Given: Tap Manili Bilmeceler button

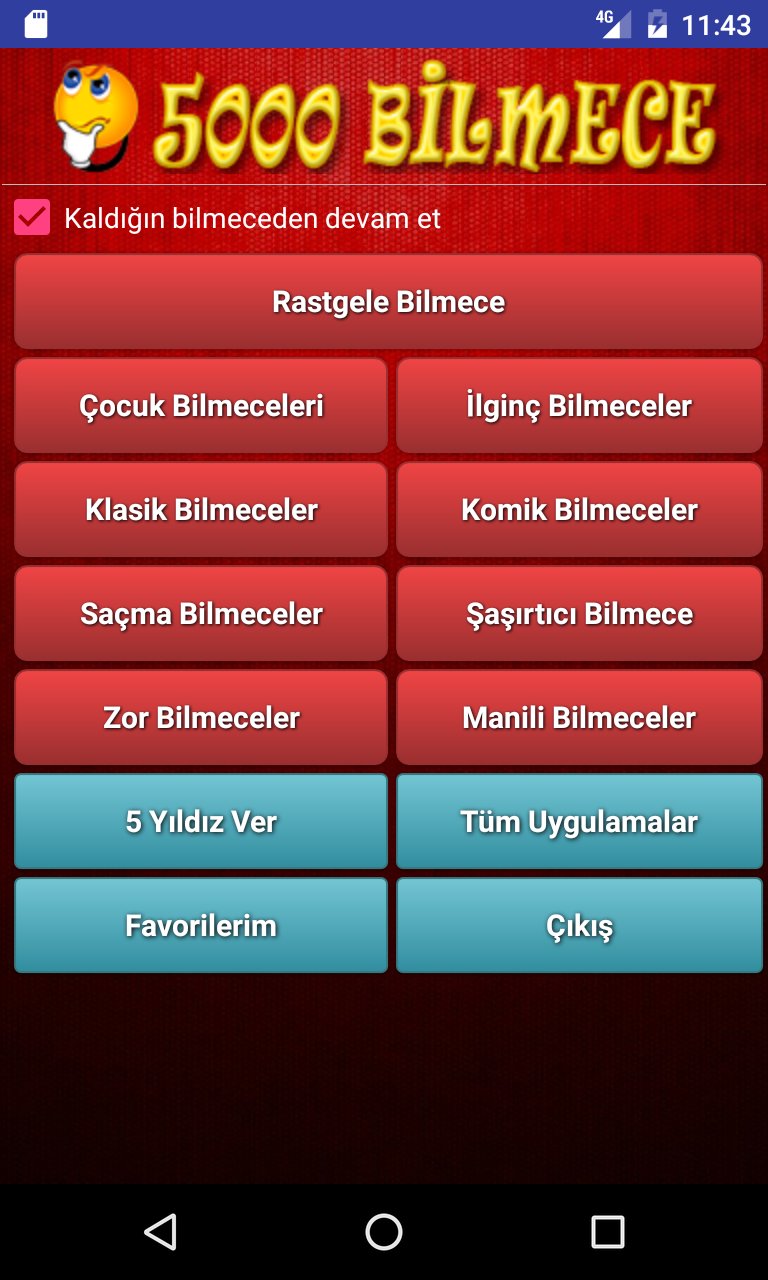Looking at the screenshot, I should click(579, 718).
